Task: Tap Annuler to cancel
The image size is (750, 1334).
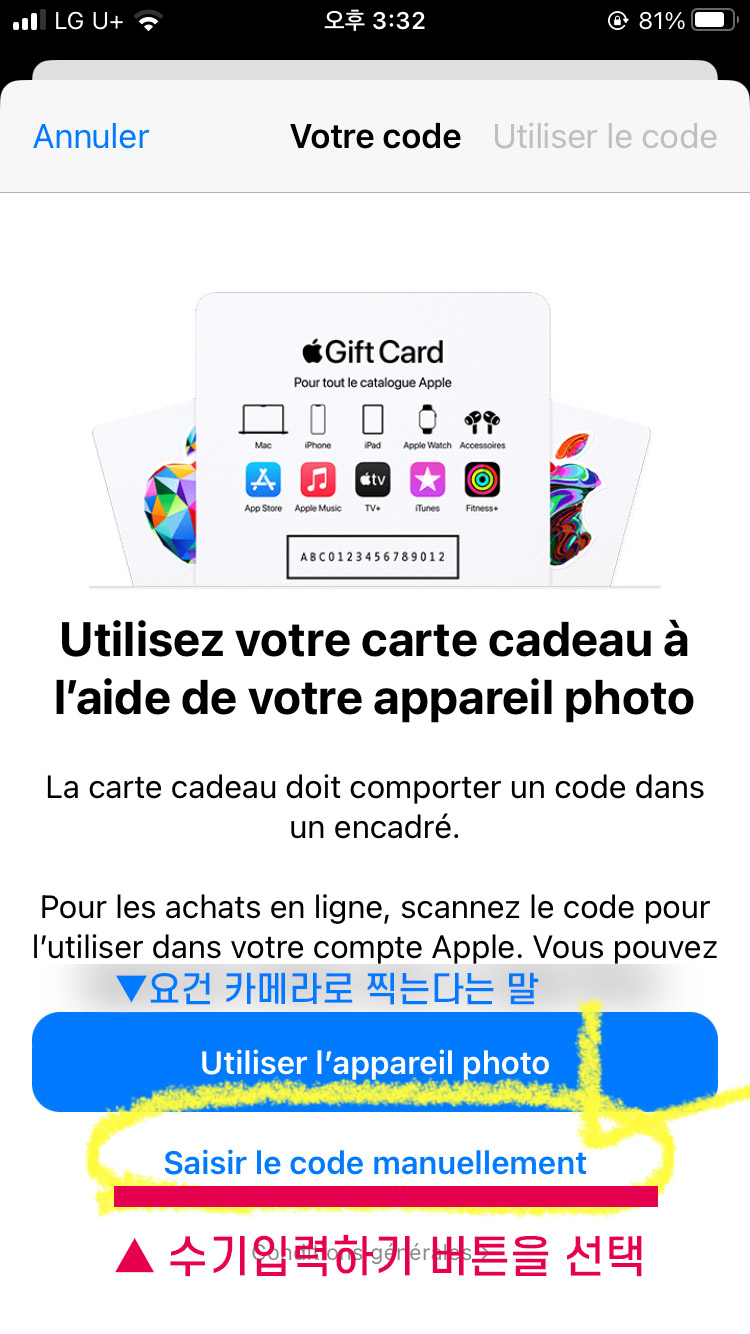Action: click(x=91, y=137)
